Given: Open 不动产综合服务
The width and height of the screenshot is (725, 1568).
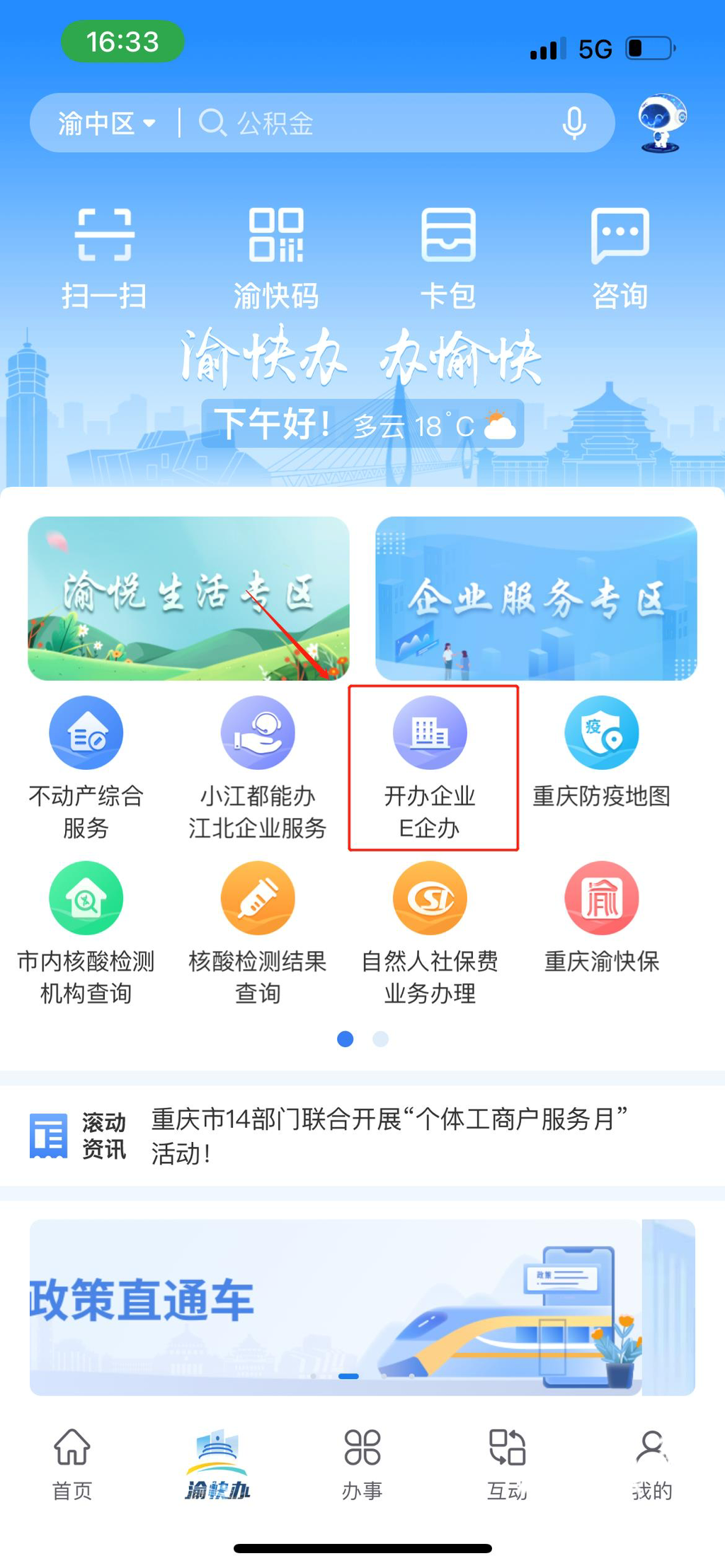Looking at the screenshot, I should coord(86,768).
